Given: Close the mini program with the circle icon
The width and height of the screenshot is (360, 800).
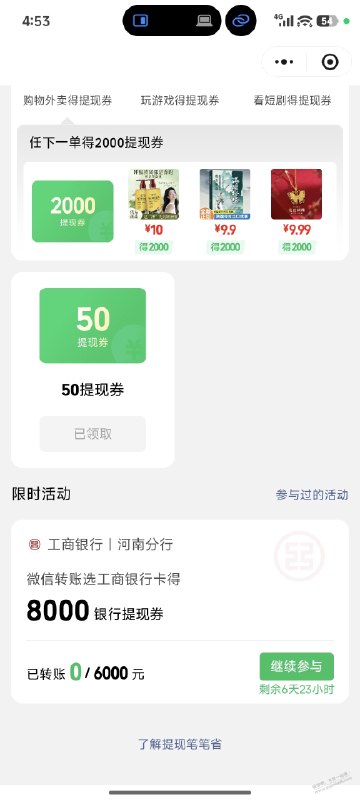Looking at the screenshot, I should [x=330, y=62].
